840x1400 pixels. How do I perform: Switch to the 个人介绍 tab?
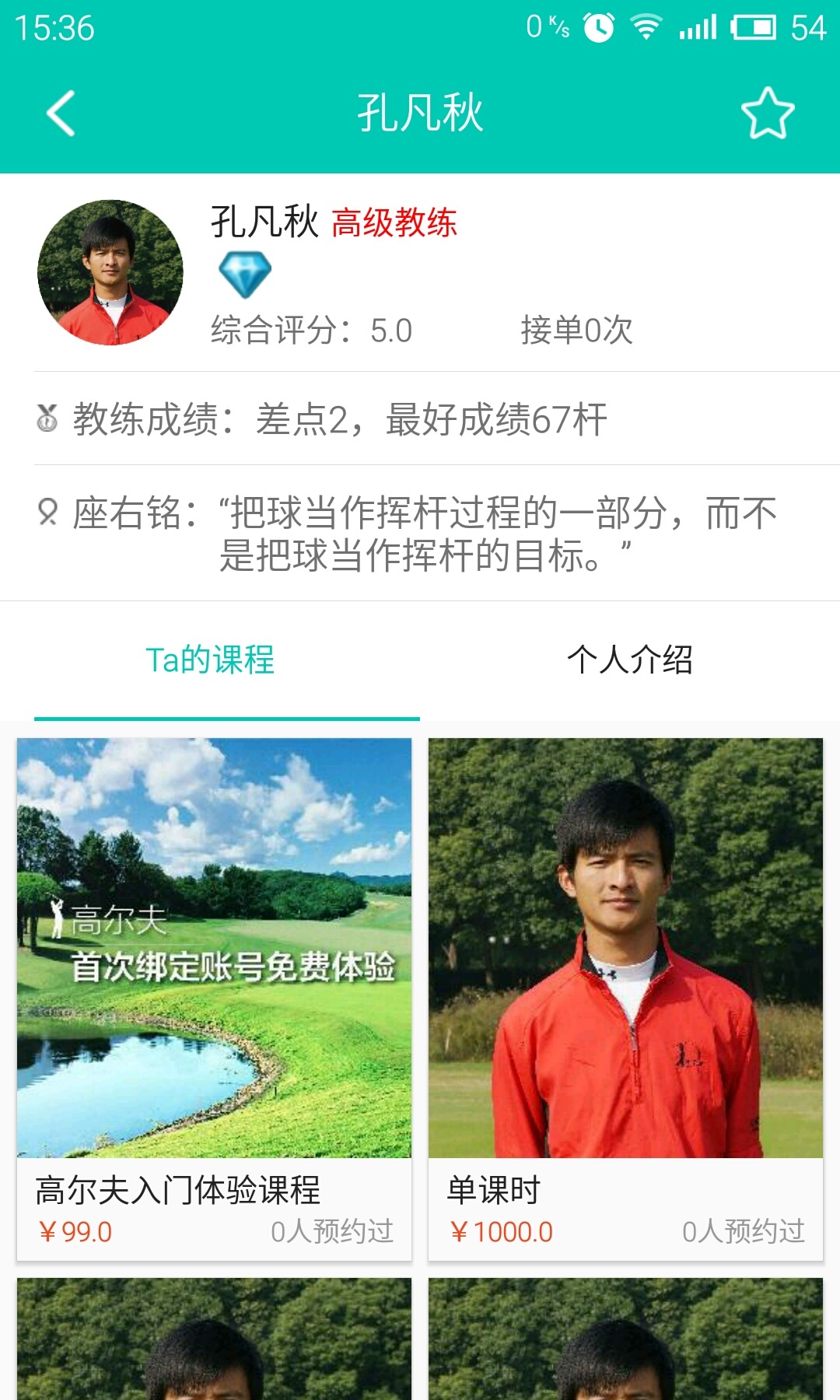pos(629,660)
